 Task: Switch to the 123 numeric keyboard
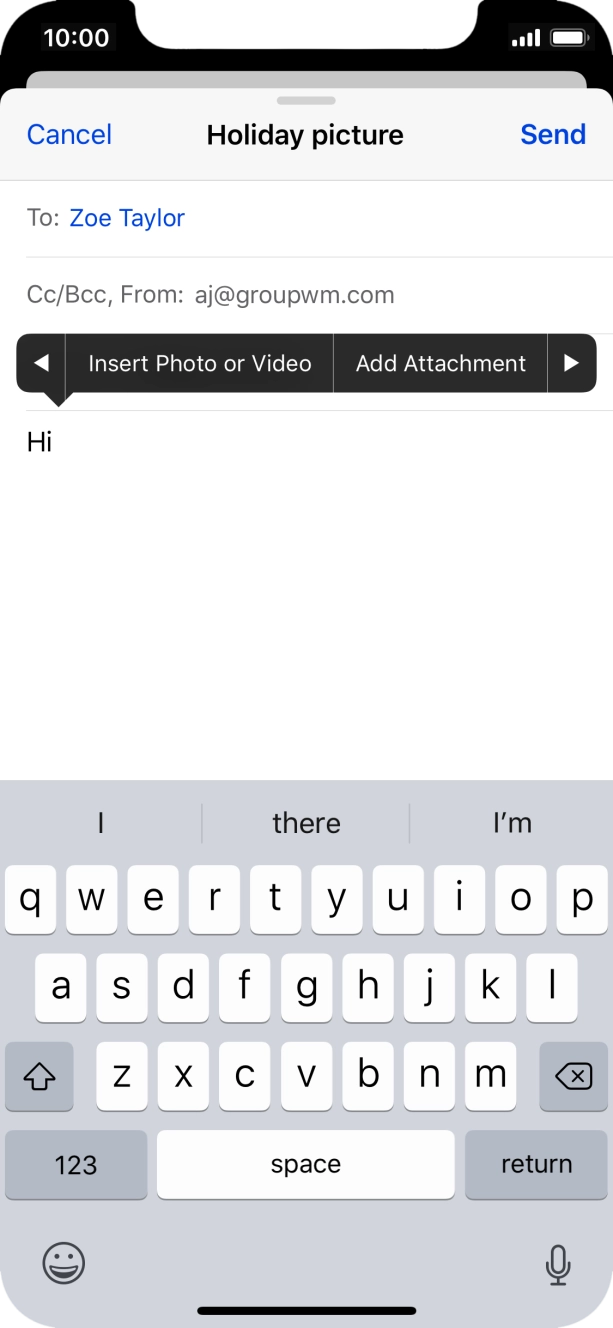click(76, 1164)
